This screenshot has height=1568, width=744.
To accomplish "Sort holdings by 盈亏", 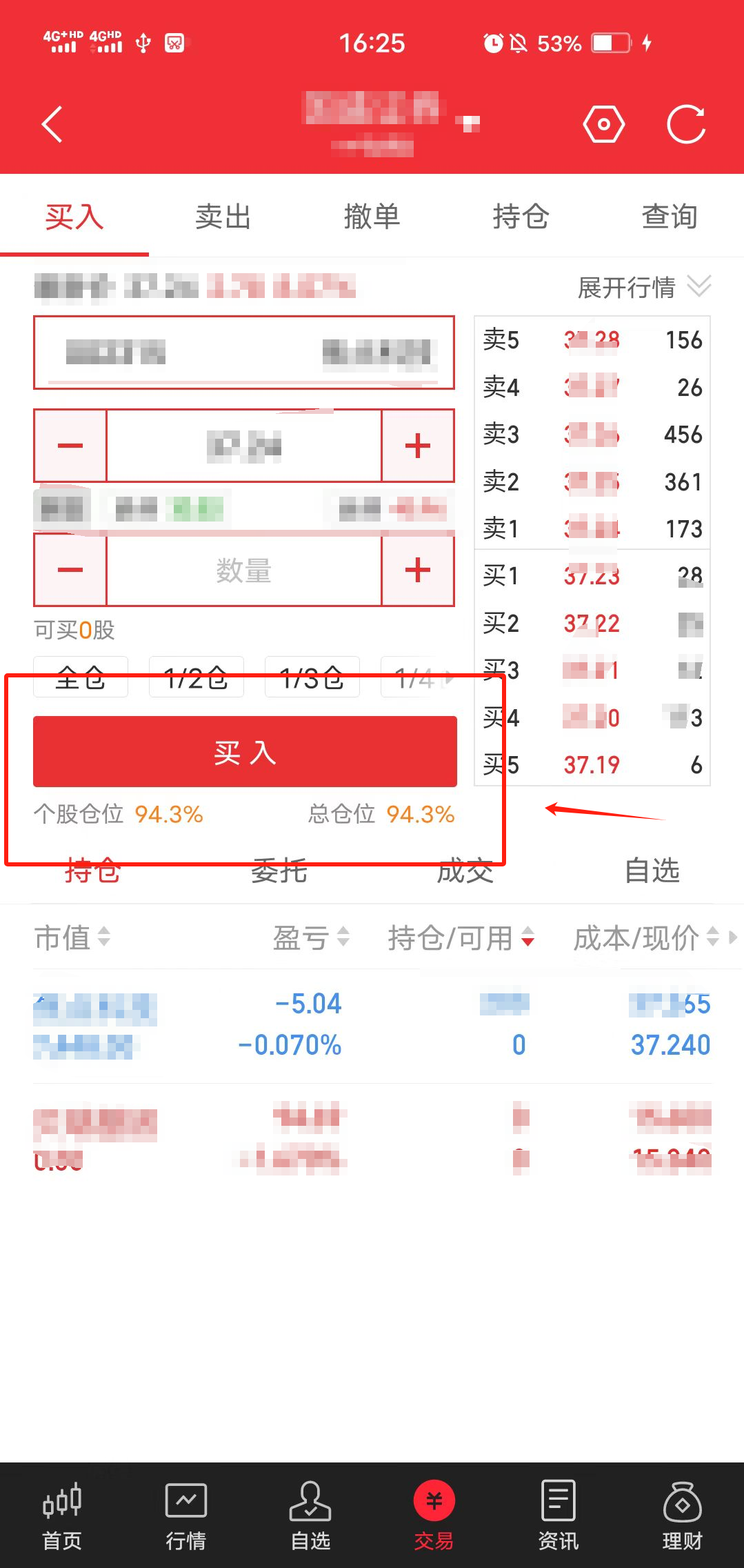I will 311,937.
